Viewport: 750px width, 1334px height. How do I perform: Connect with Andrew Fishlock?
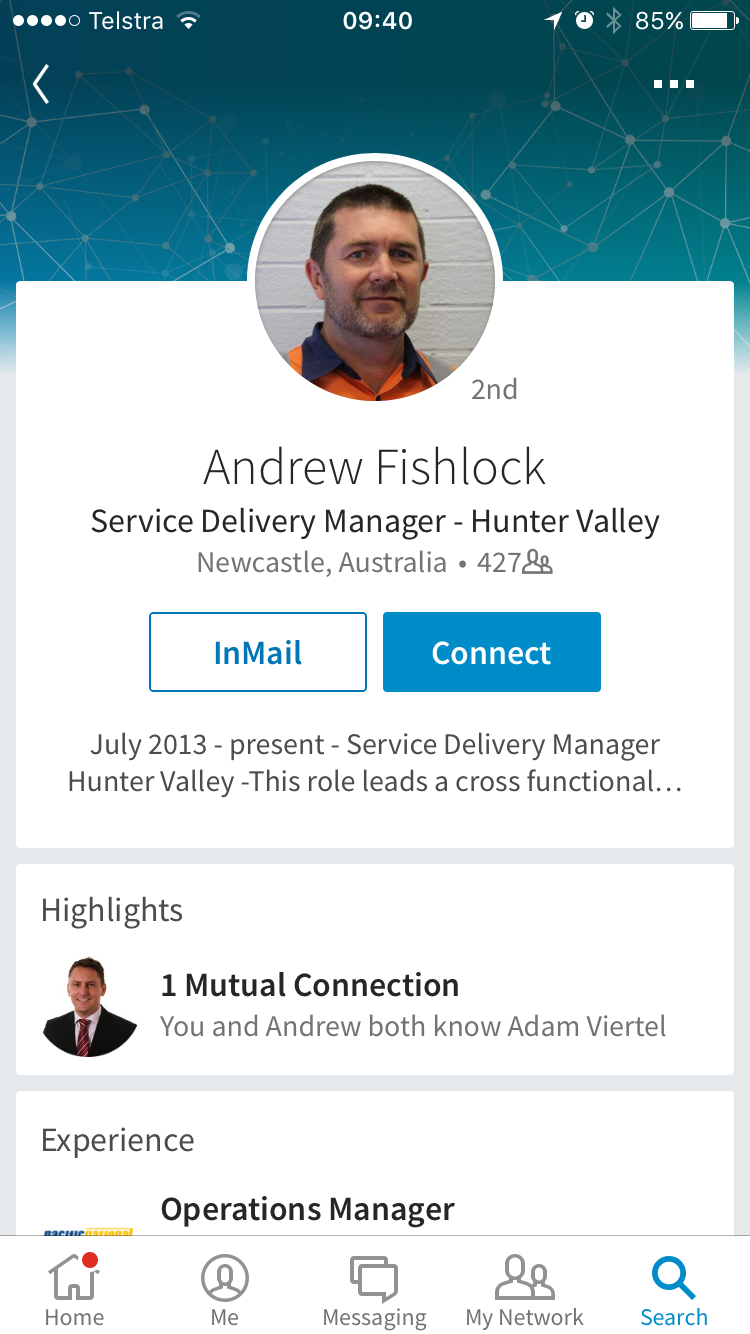492,652
